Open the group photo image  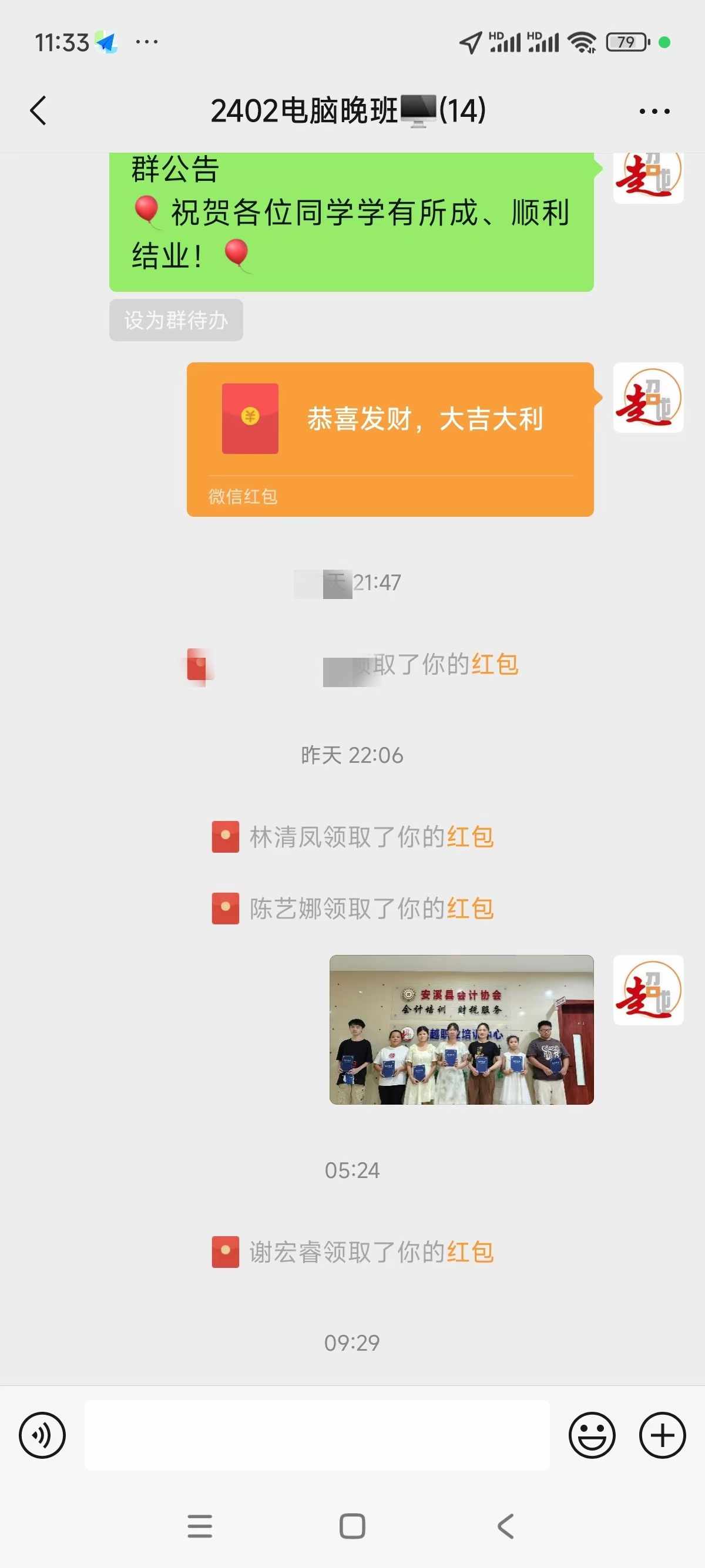pyautogui.click(x=461, y=1029)
